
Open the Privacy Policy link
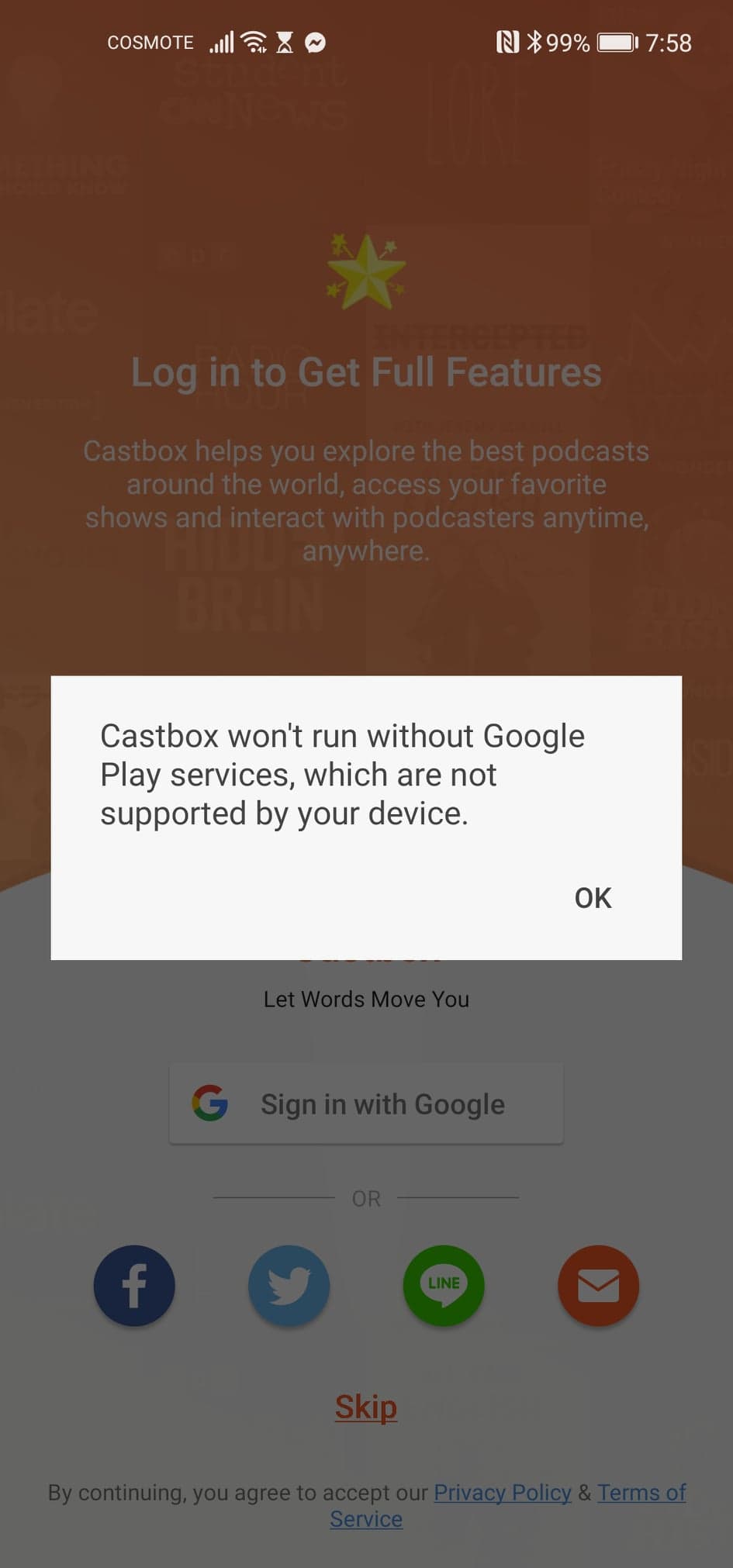[x=503, y=1491]
